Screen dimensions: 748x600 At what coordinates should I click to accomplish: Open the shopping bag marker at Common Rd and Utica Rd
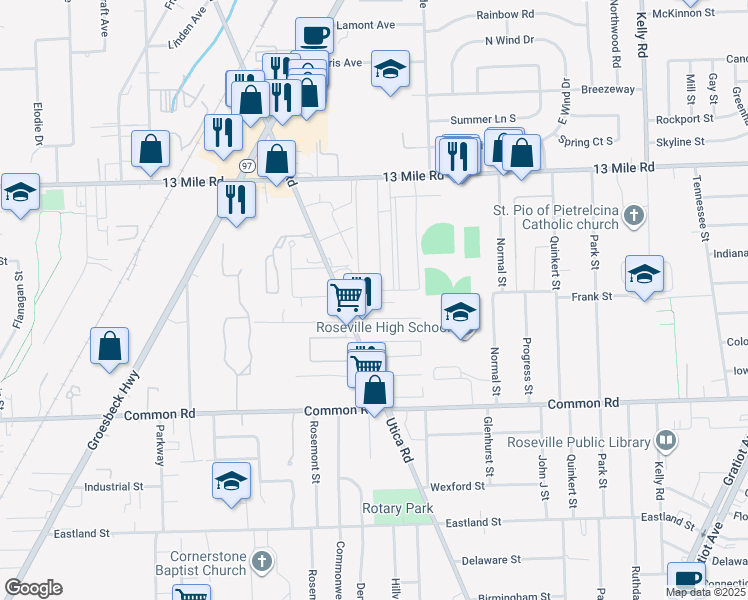[x=374, y=391]
